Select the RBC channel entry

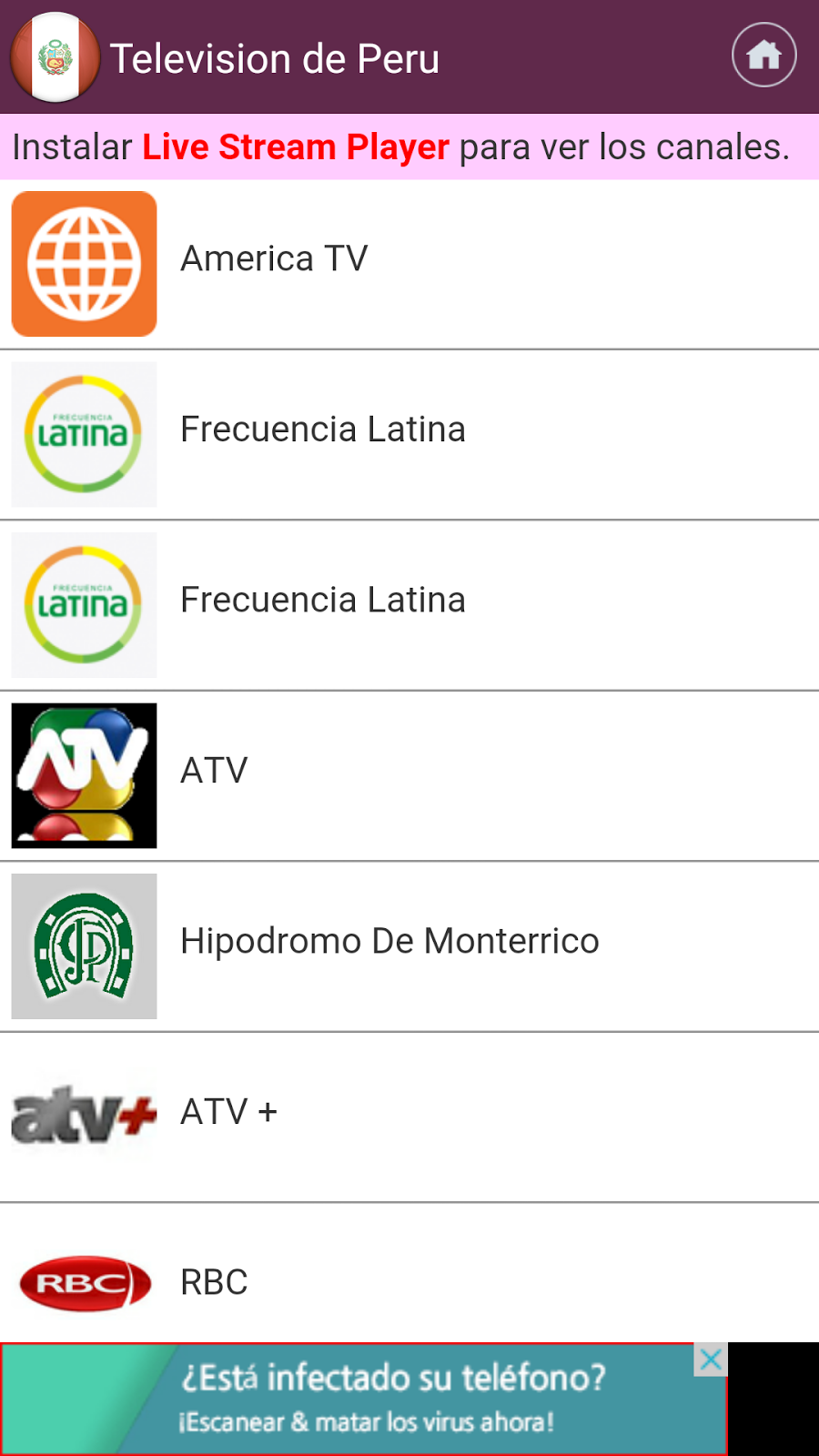[x=409, y=1283]
